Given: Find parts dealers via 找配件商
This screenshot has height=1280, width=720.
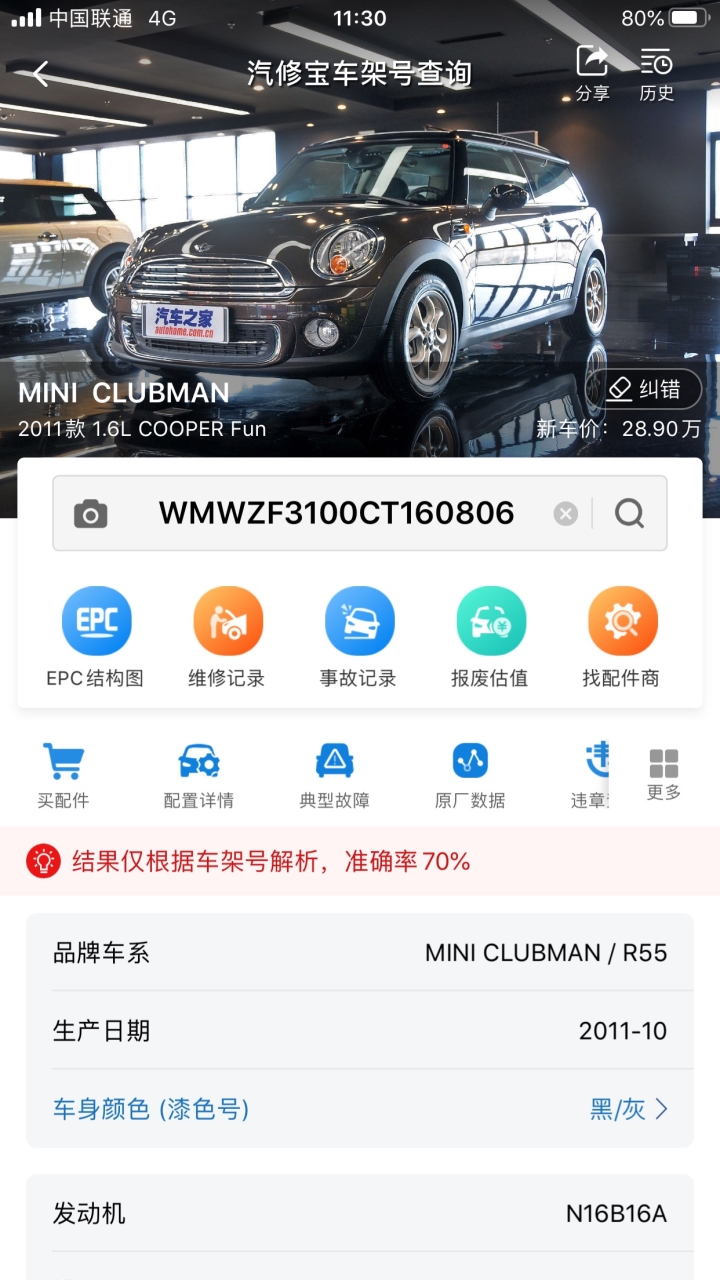Looking at the screenshot, I should click(x=622, y=637).
